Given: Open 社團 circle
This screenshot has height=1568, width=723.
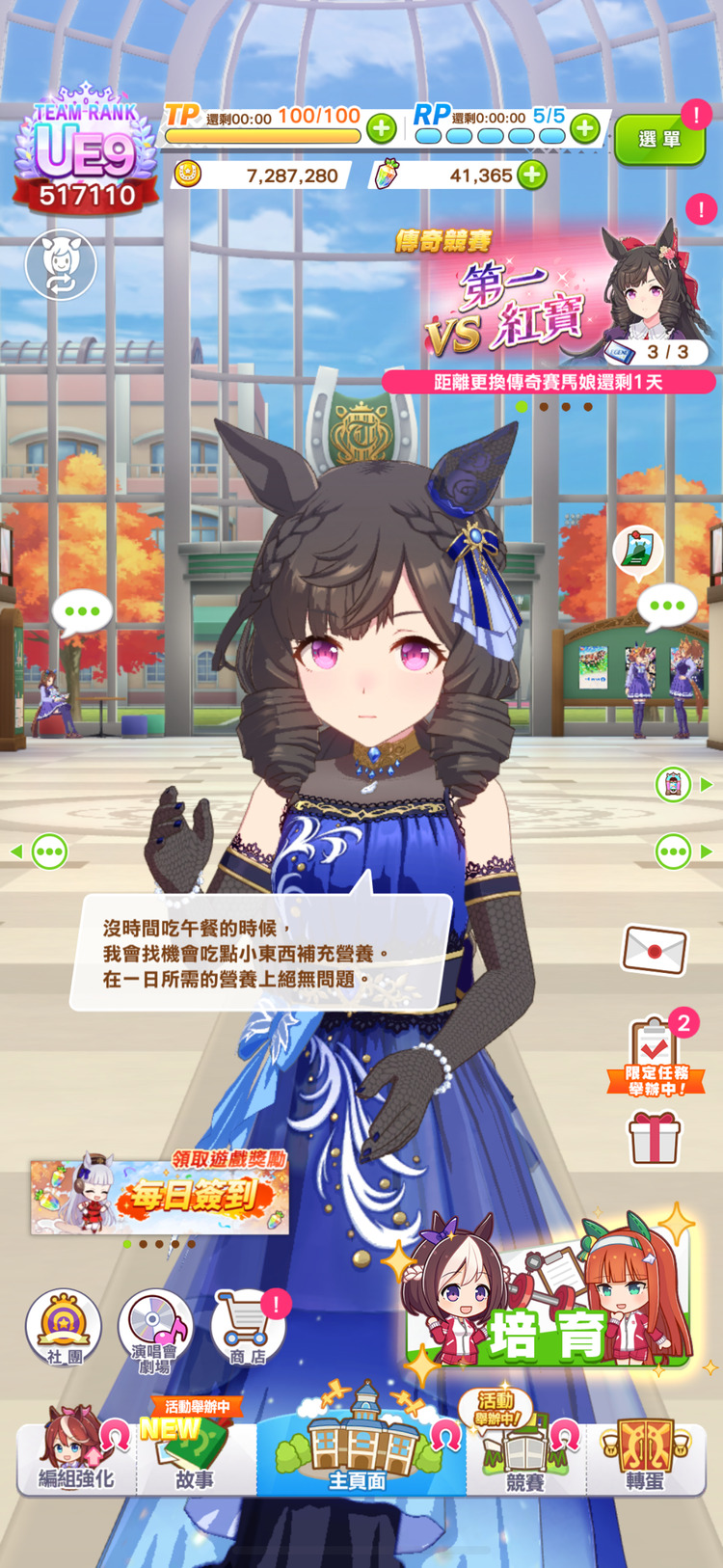Looking at the screenshot, I should point(64,1326).
